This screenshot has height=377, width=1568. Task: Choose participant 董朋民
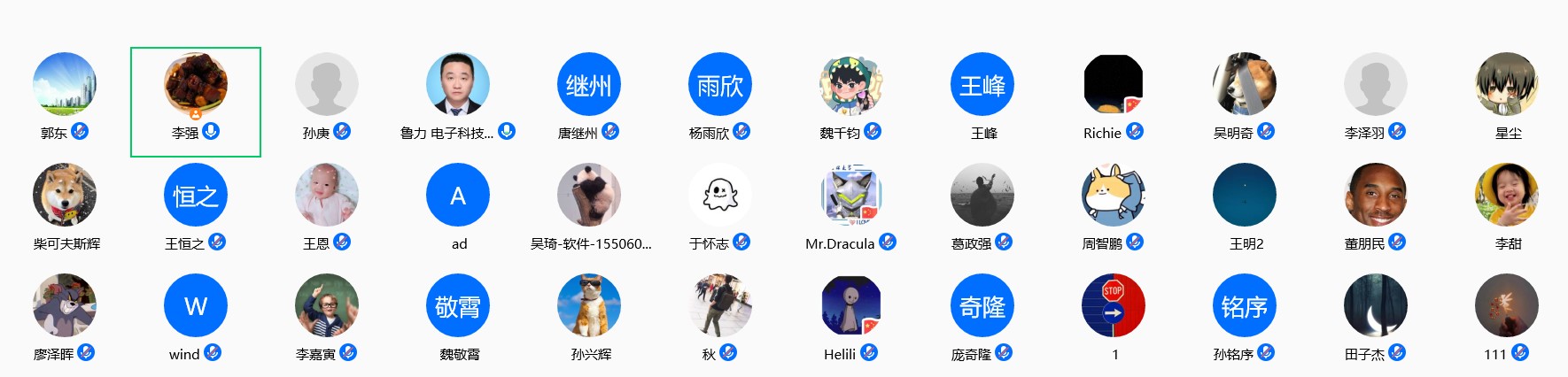coord(1376,196)
